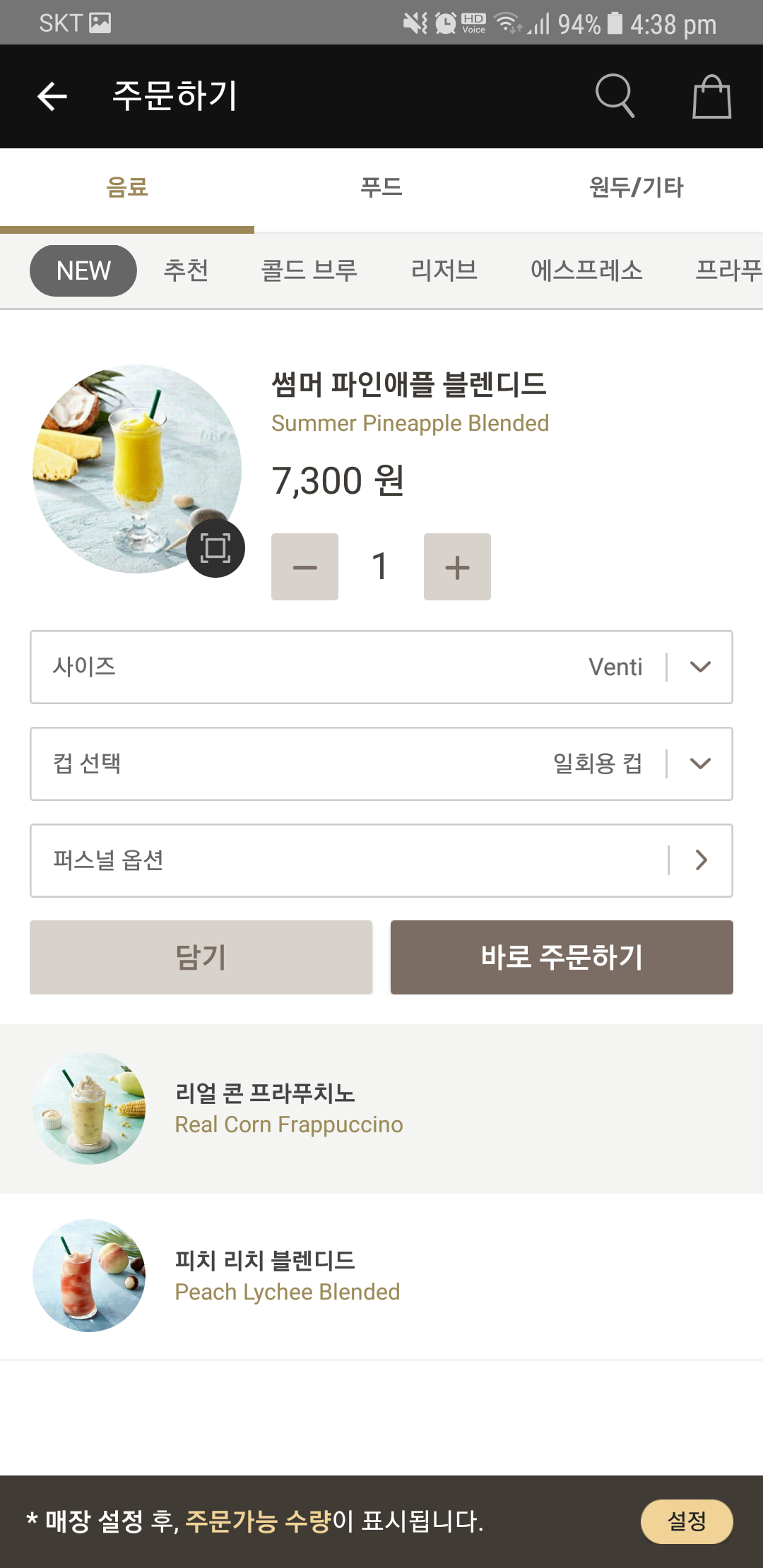Open the search icon
Viewport: 763px width, 1568px height.
click(615, 96)
